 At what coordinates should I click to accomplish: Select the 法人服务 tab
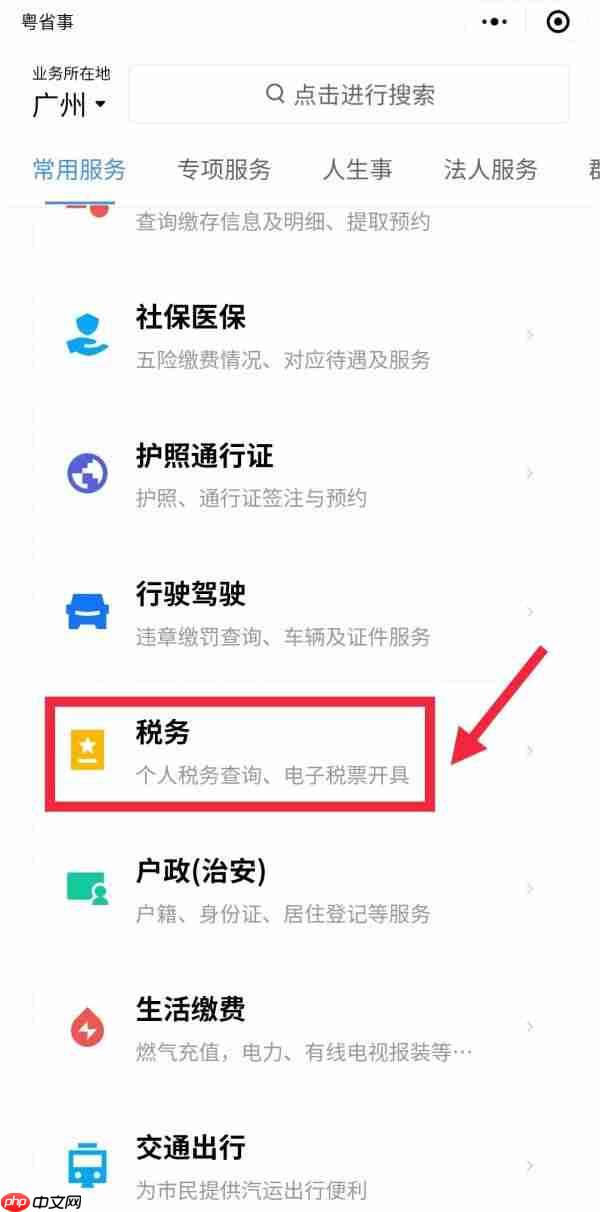pyautogui.click(x=490, y=169)
